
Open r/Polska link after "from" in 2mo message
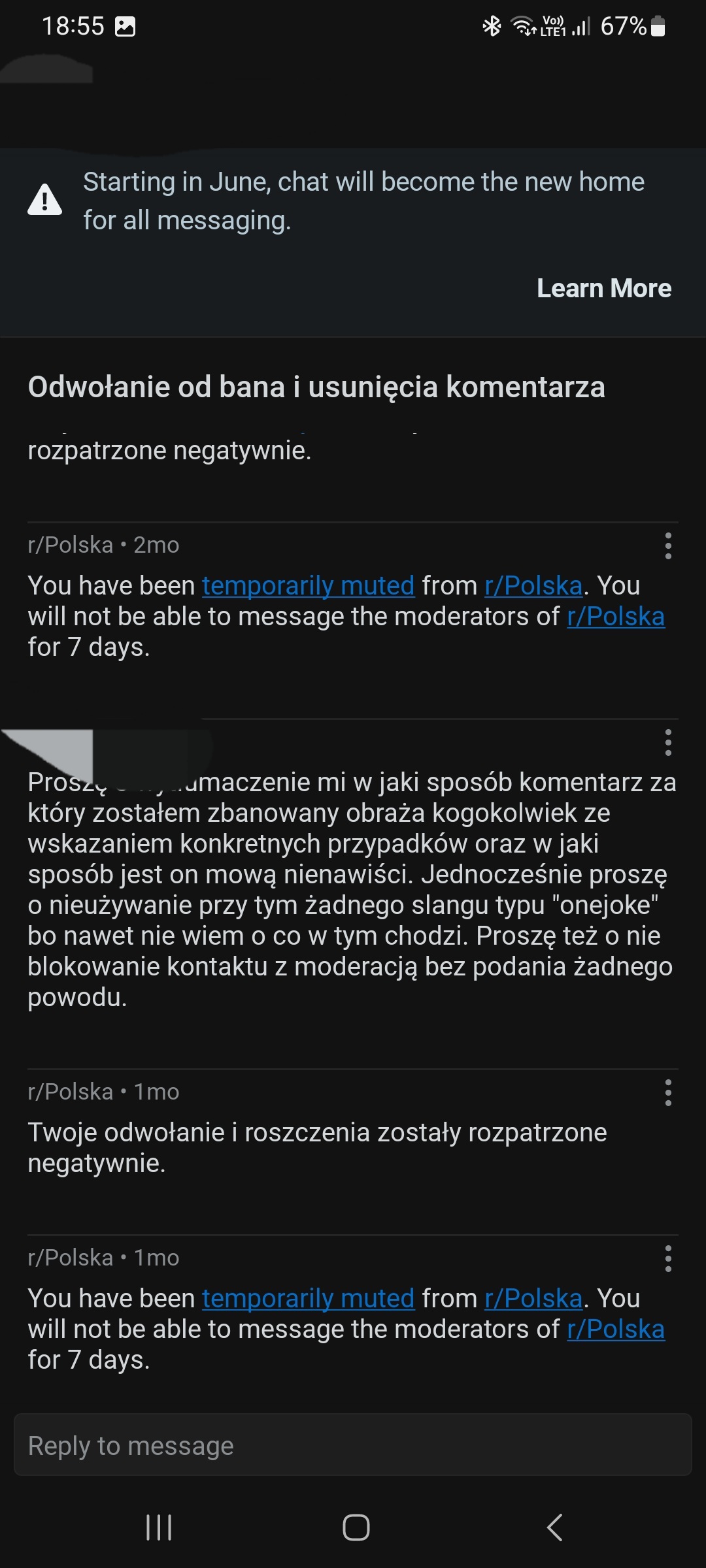coord(533,585)
